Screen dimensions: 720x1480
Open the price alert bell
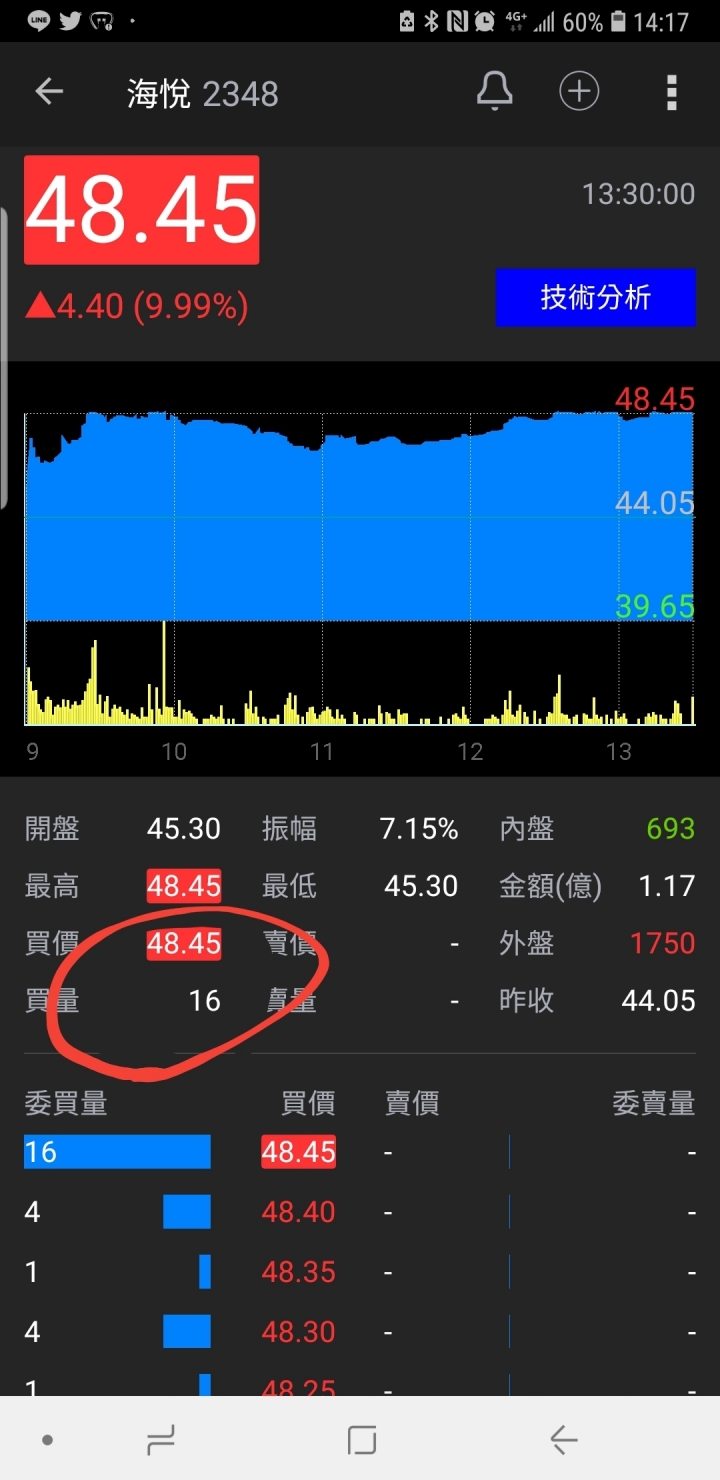tap(494, 92)
